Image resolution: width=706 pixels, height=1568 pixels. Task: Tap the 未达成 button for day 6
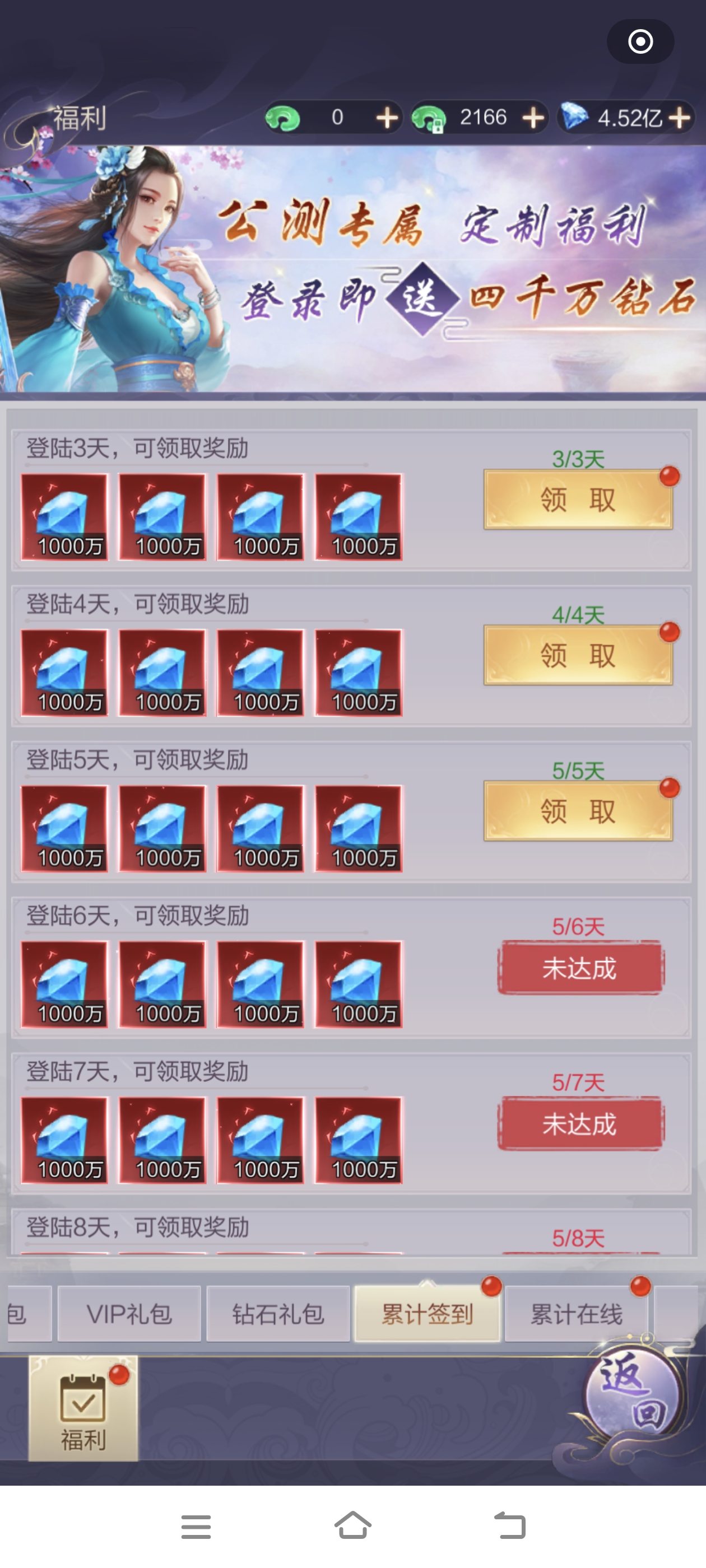[x=580, y=967]
